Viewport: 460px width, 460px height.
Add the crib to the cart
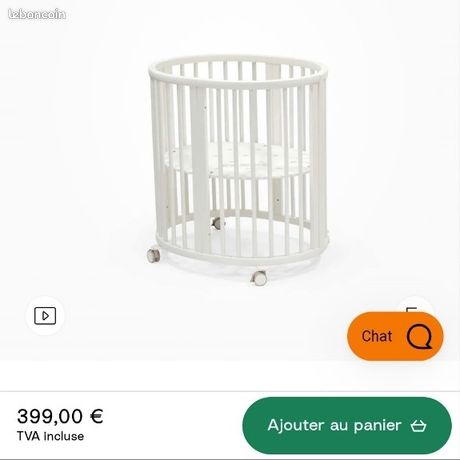347,425
